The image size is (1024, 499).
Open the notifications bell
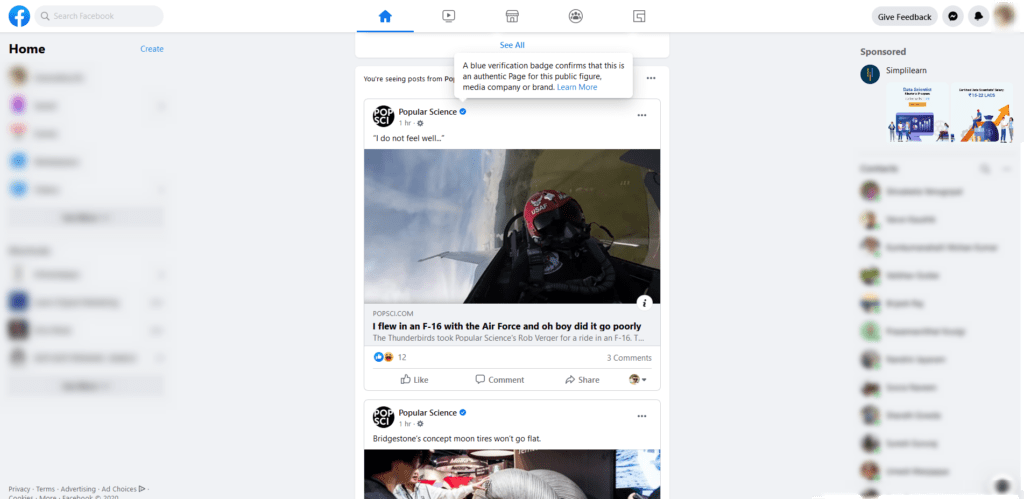[x=977, y=16]
